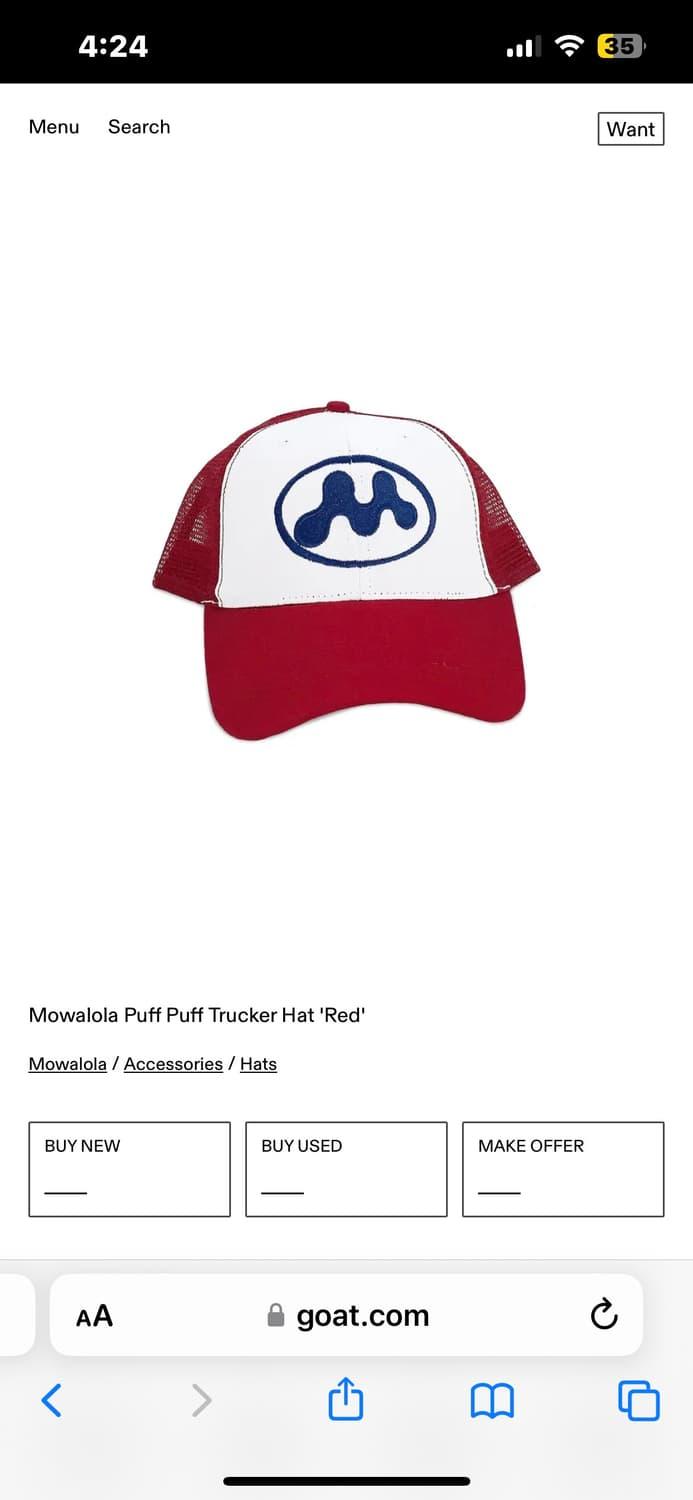This screenshot has height=1500, width=693.
Task: Choose Make Offer
Action: [x=563, y=1169]
